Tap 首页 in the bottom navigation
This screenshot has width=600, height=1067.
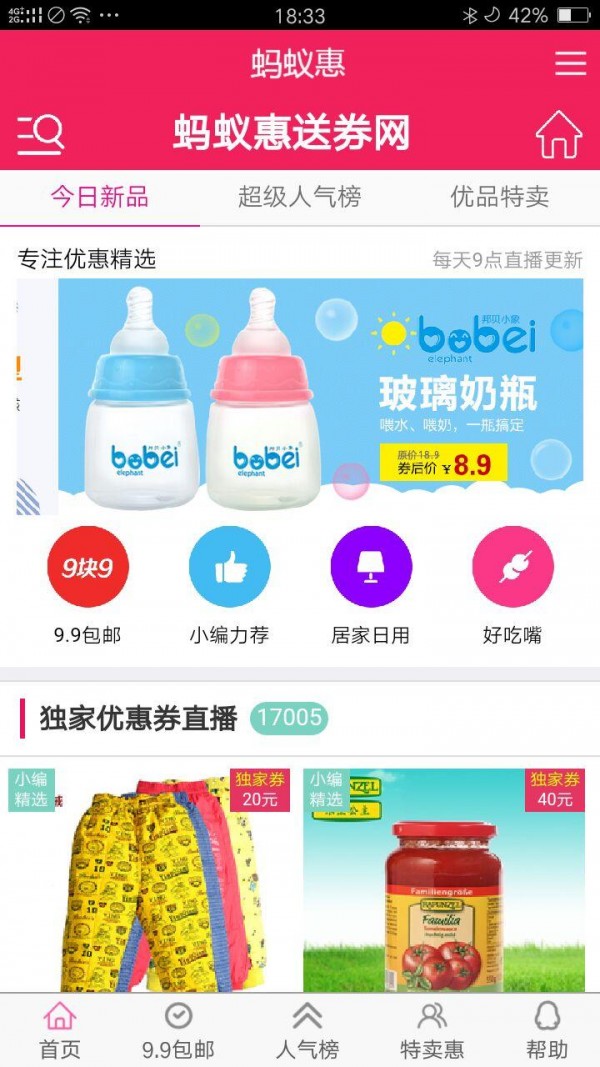click(x=60, y=1031)
